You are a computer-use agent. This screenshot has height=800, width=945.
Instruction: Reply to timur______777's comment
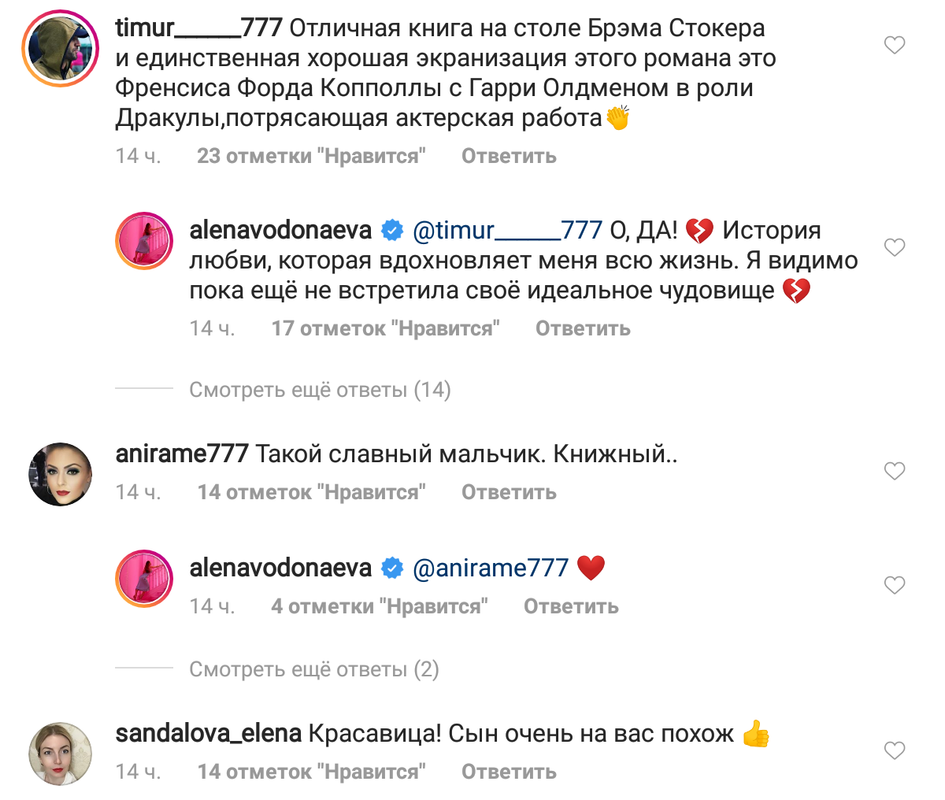tap(508, 156)
